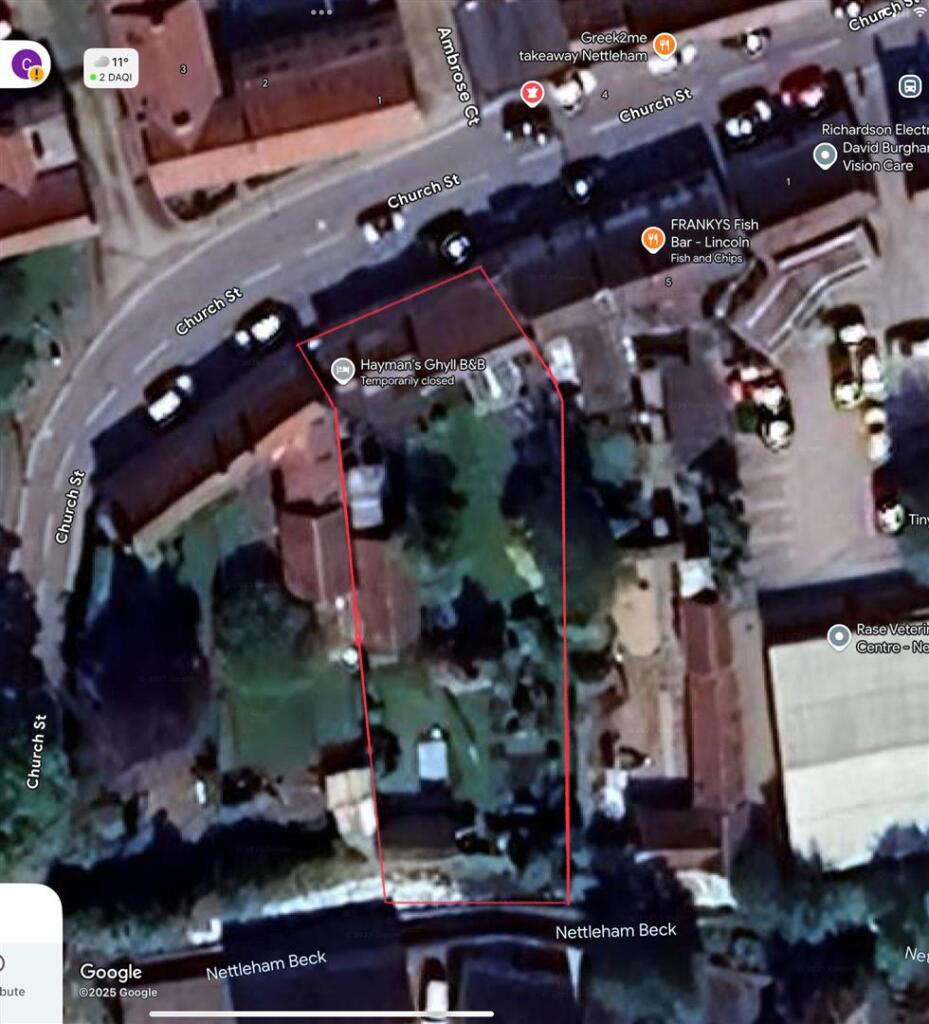View the Rase Veterinary Centre marker

tap(839, 636)
